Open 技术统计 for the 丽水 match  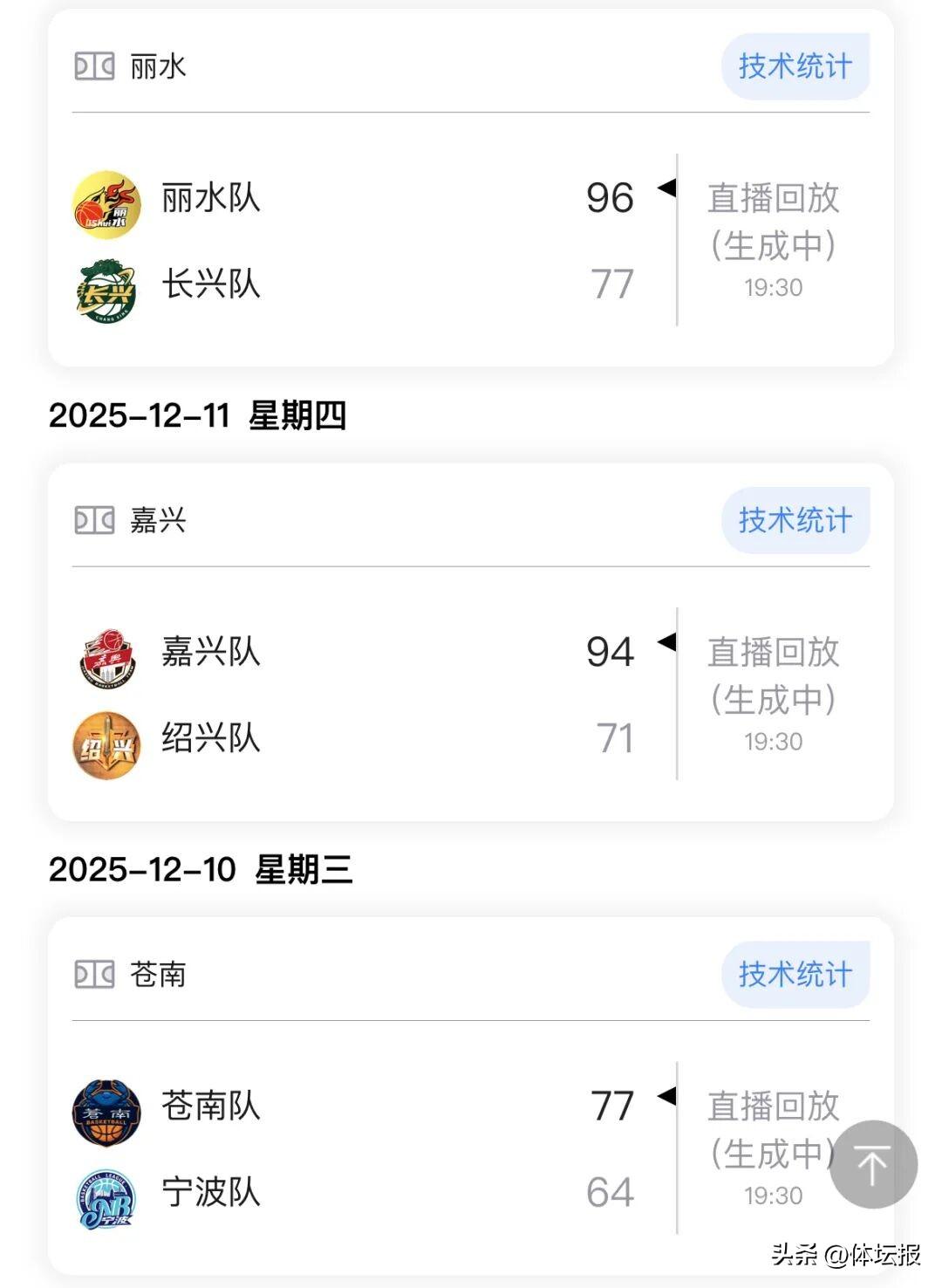[x=795, y=66]
